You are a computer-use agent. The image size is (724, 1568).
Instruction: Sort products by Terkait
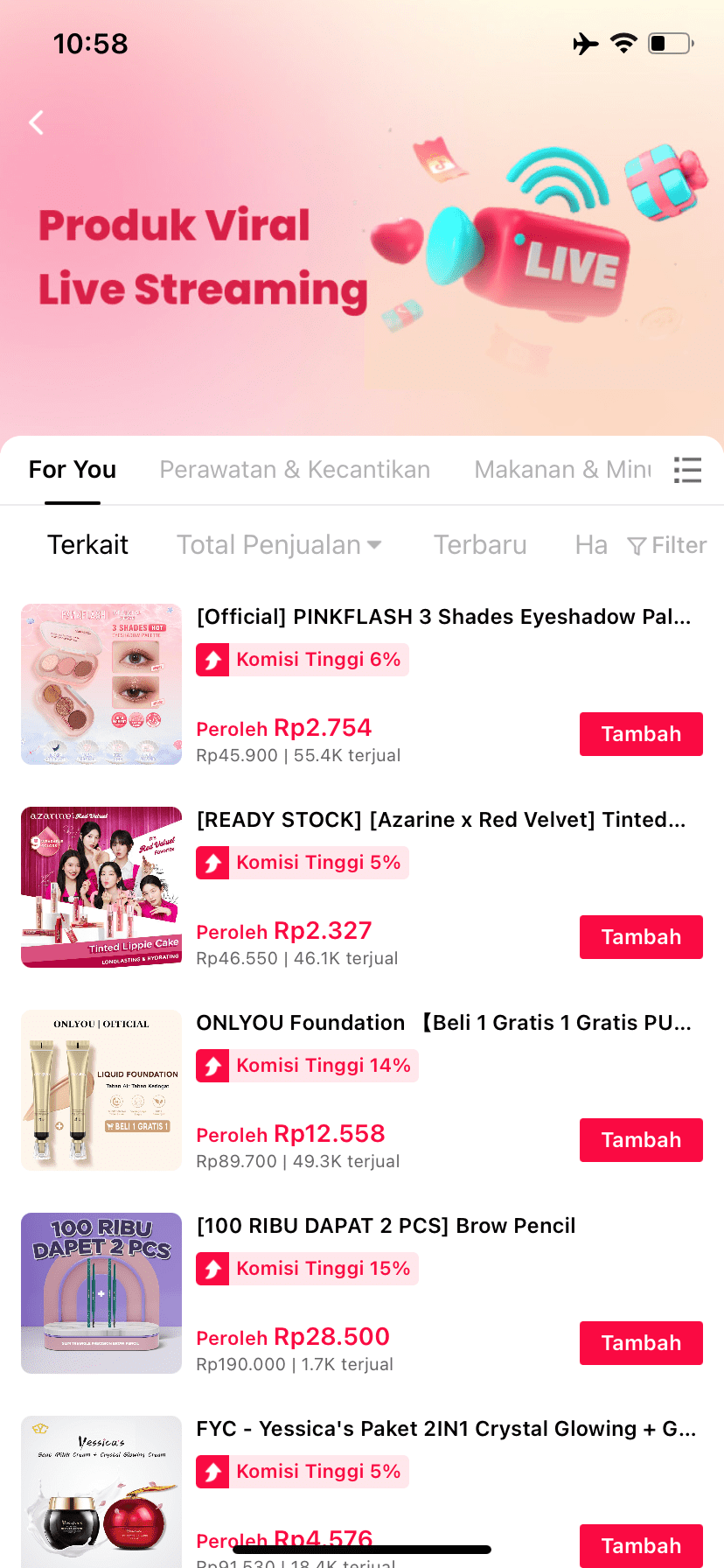pyautogui.click(x=87, y=545)
